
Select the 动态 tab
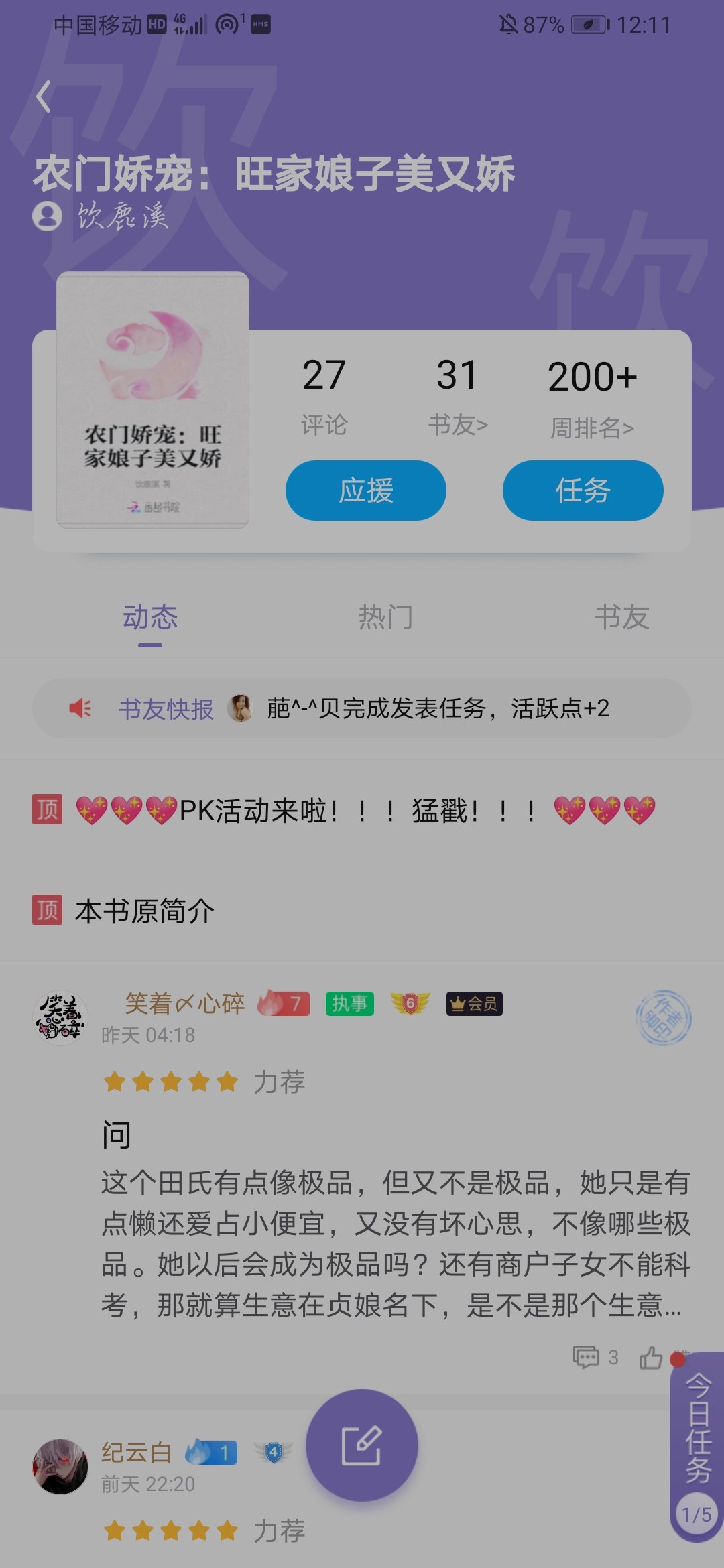(x=150, y=618)
